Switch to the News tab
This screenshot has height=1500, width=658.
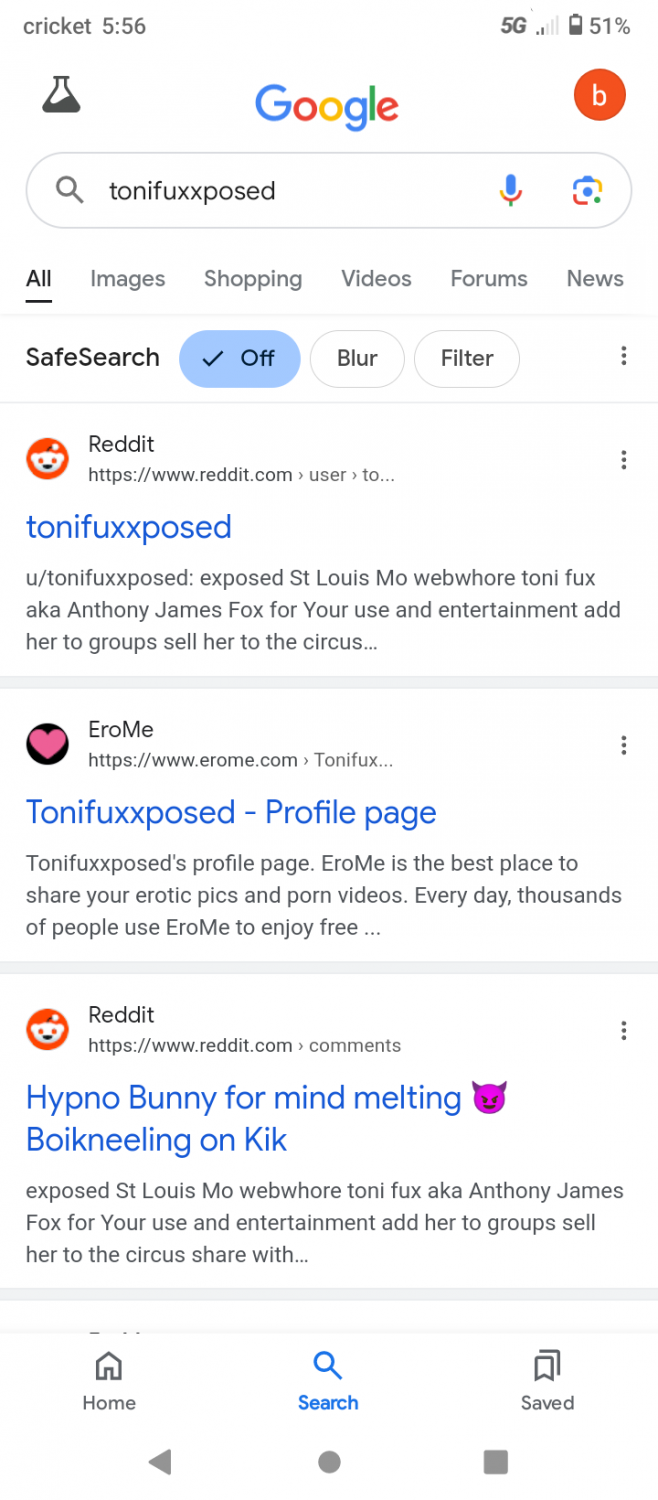[x=595, y=279]
